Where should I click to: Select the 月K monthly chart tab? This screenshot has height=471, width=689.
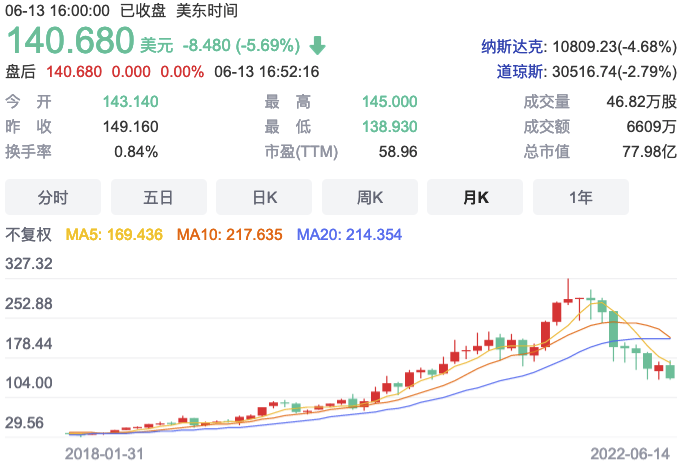(475, 197)
